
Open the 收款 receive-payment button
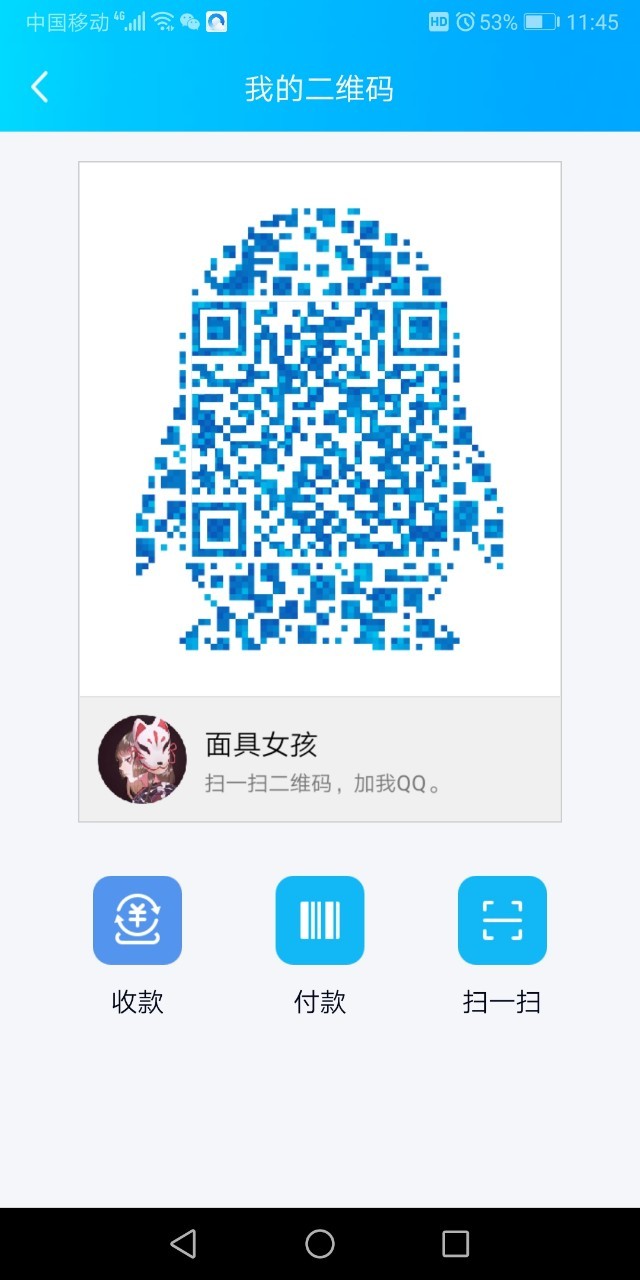click(x=137, y=920)
